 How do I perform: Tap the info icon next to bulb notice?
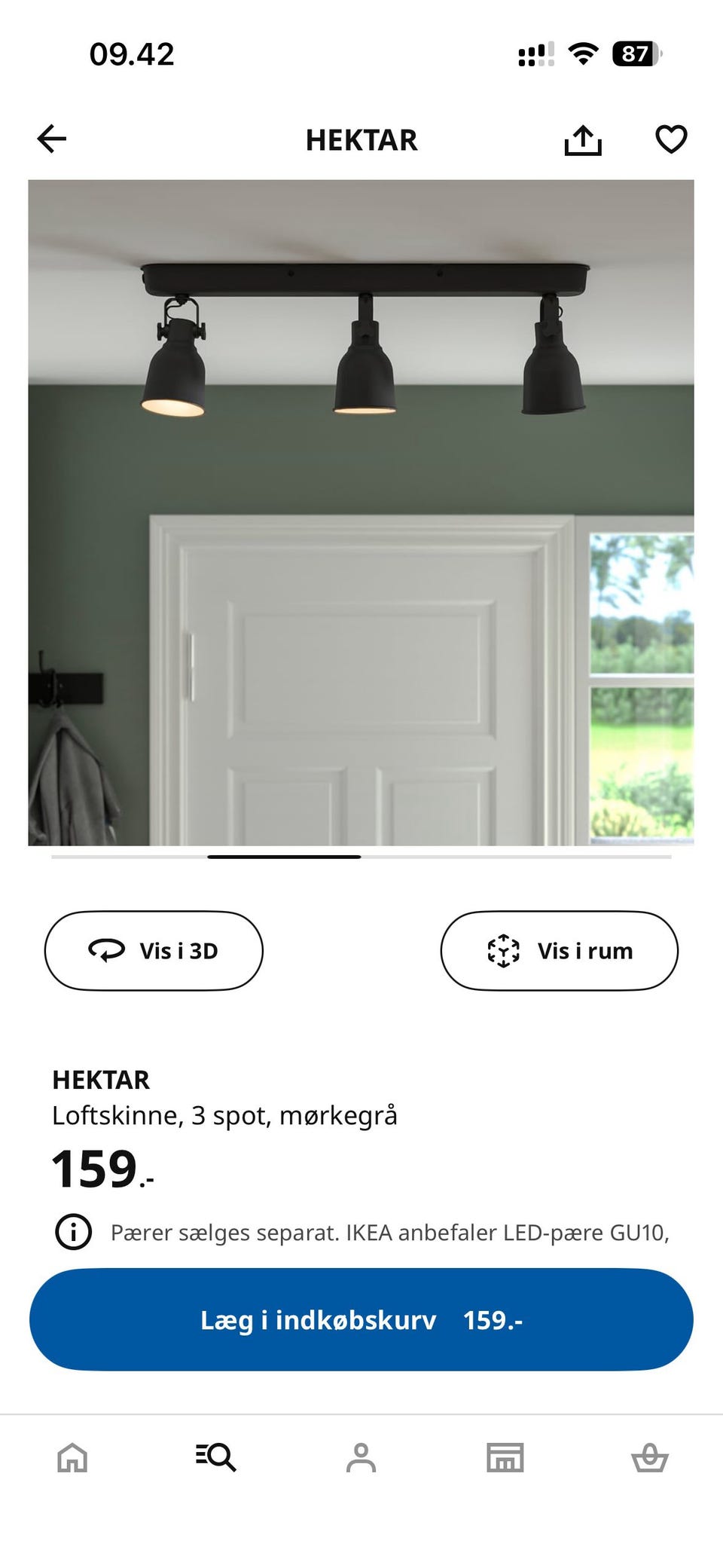coord(72,1231)
